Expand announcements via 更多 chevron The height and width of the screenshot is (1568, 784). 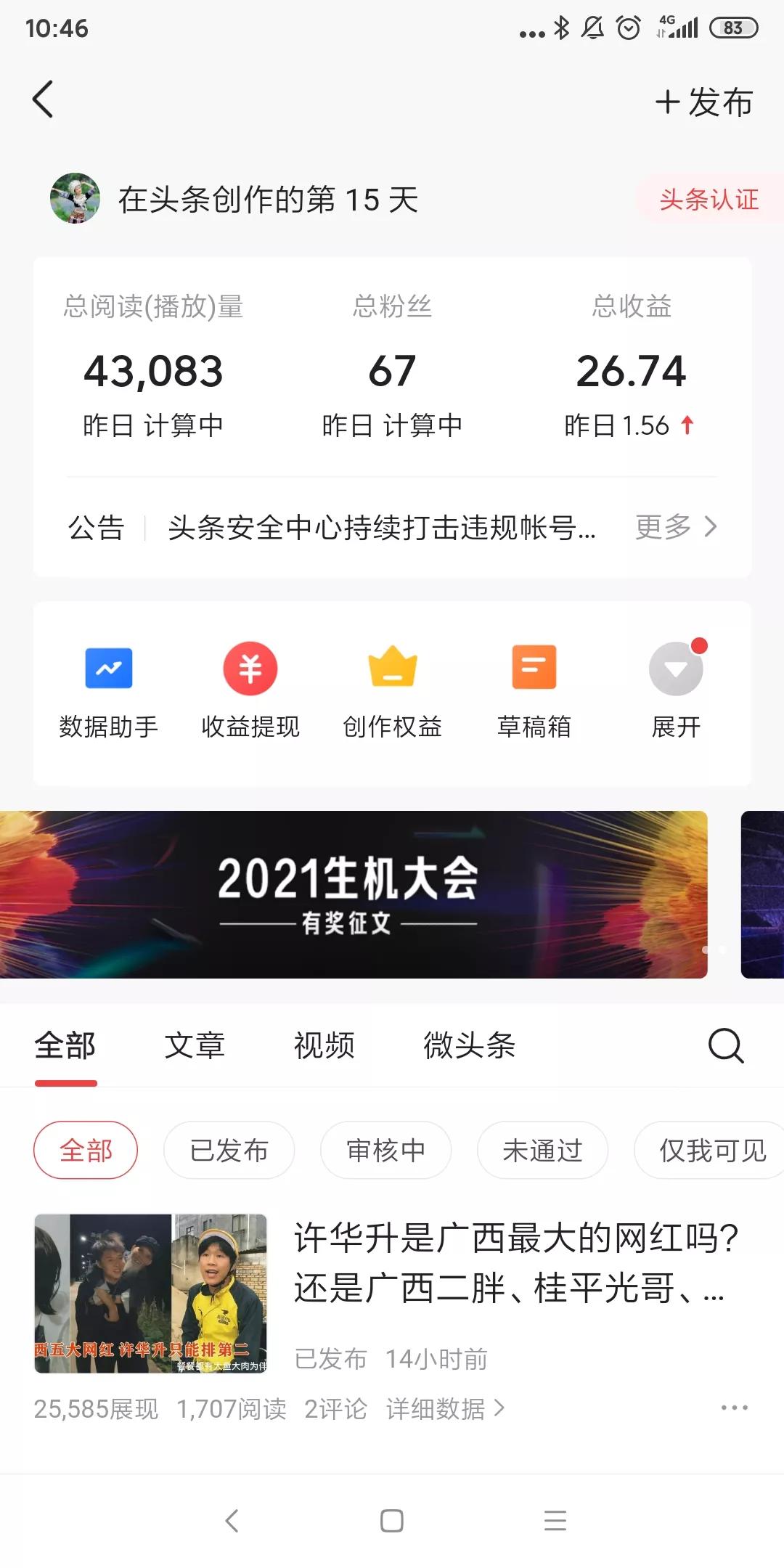(x=676, y=528)
